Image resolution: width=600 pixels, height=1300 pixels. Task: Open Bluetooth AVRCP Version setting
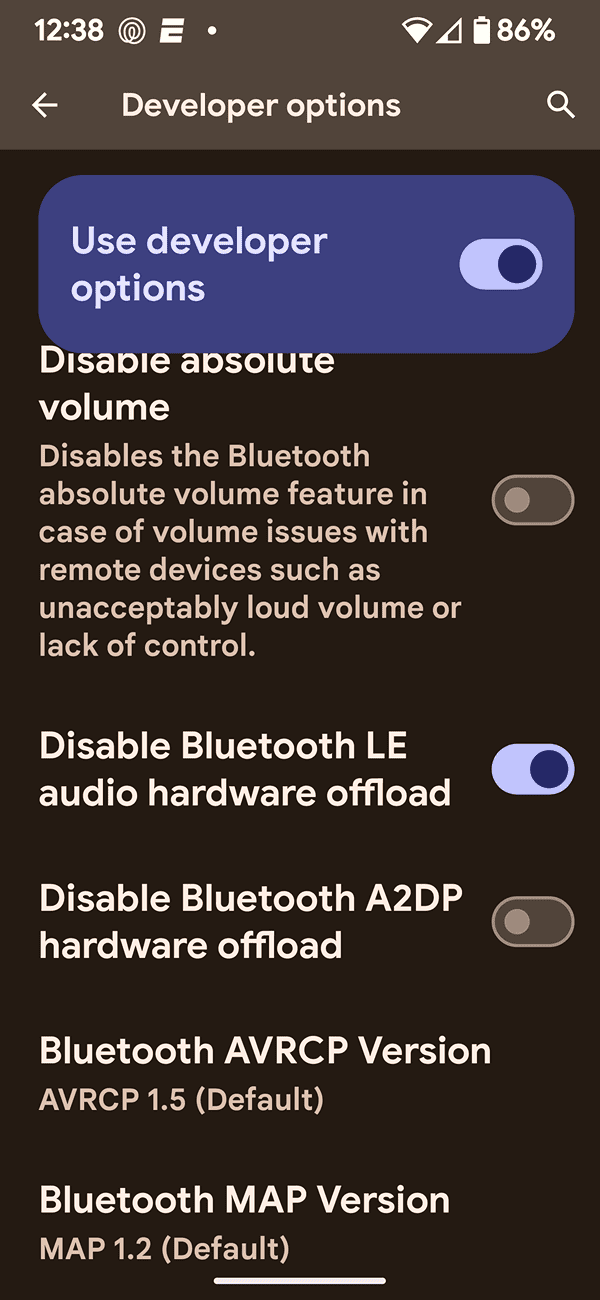click(265, 1073)
